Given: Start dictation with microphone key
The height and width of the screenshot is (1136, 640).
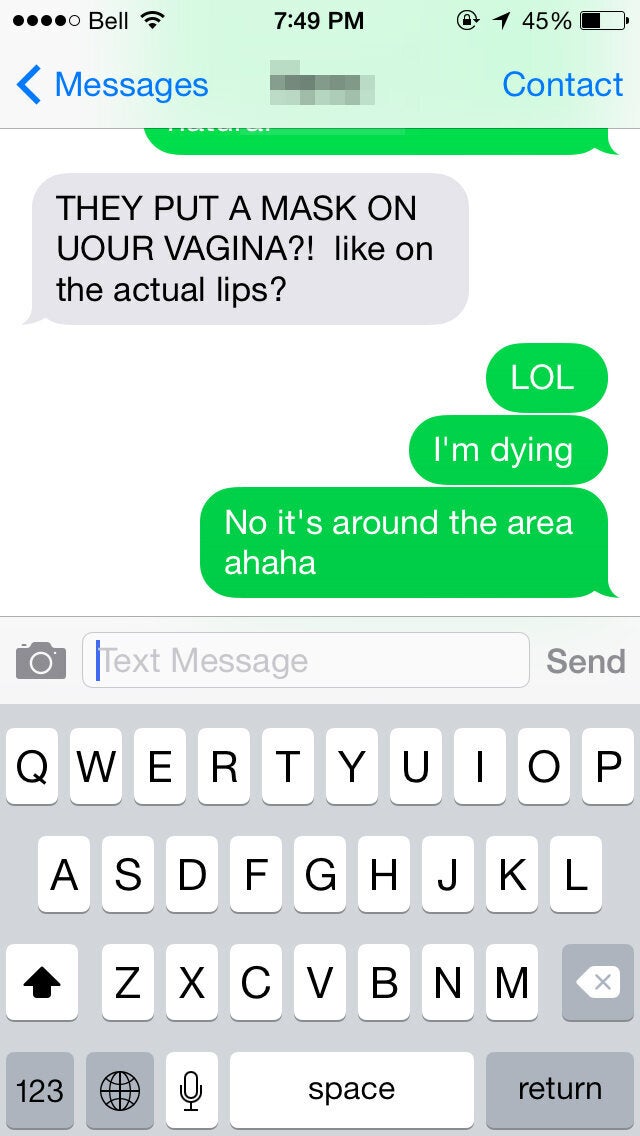Looking at the screenshot, I should [x=191, y=1089].
